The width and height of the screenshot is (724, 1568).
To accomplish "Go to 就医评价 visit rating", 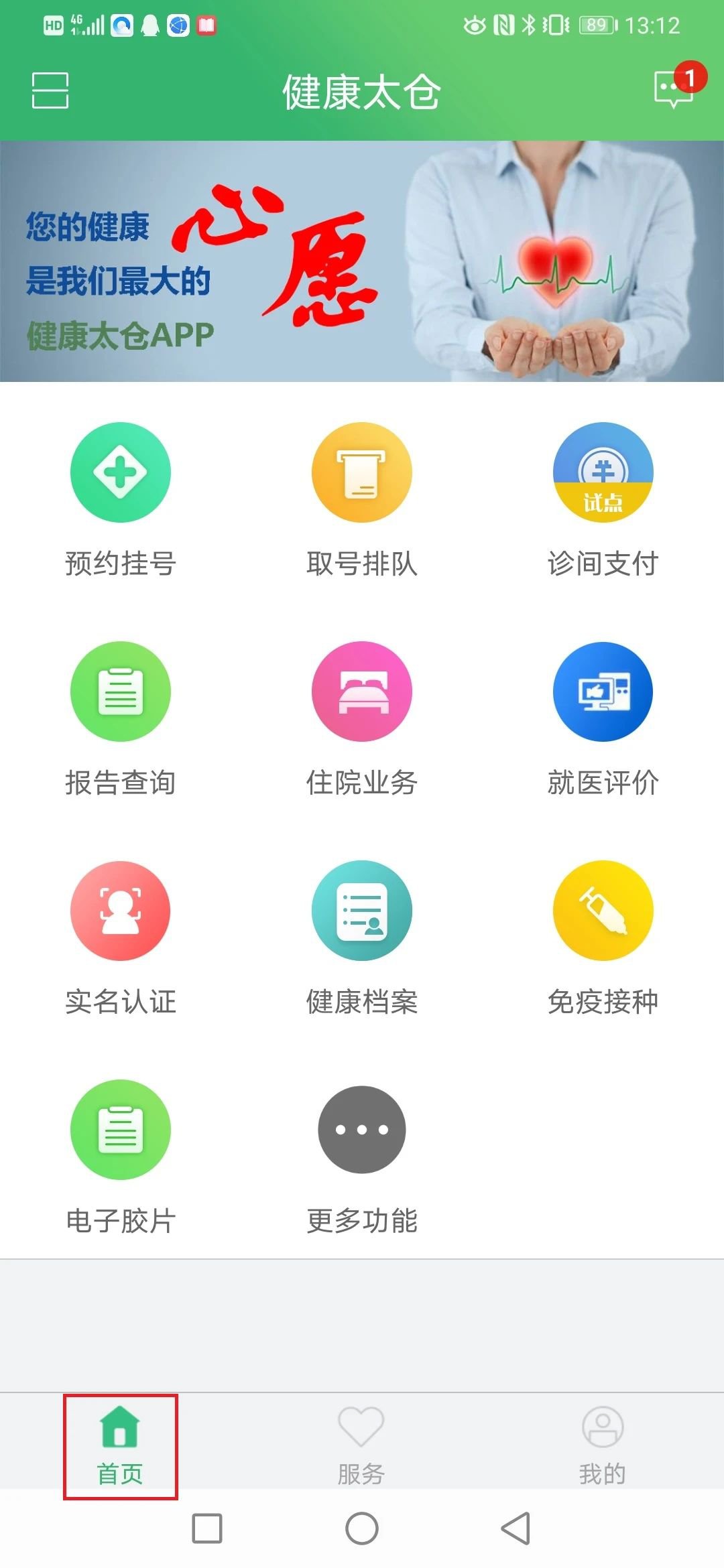I will pyautogui.click(x=603, y=718).
